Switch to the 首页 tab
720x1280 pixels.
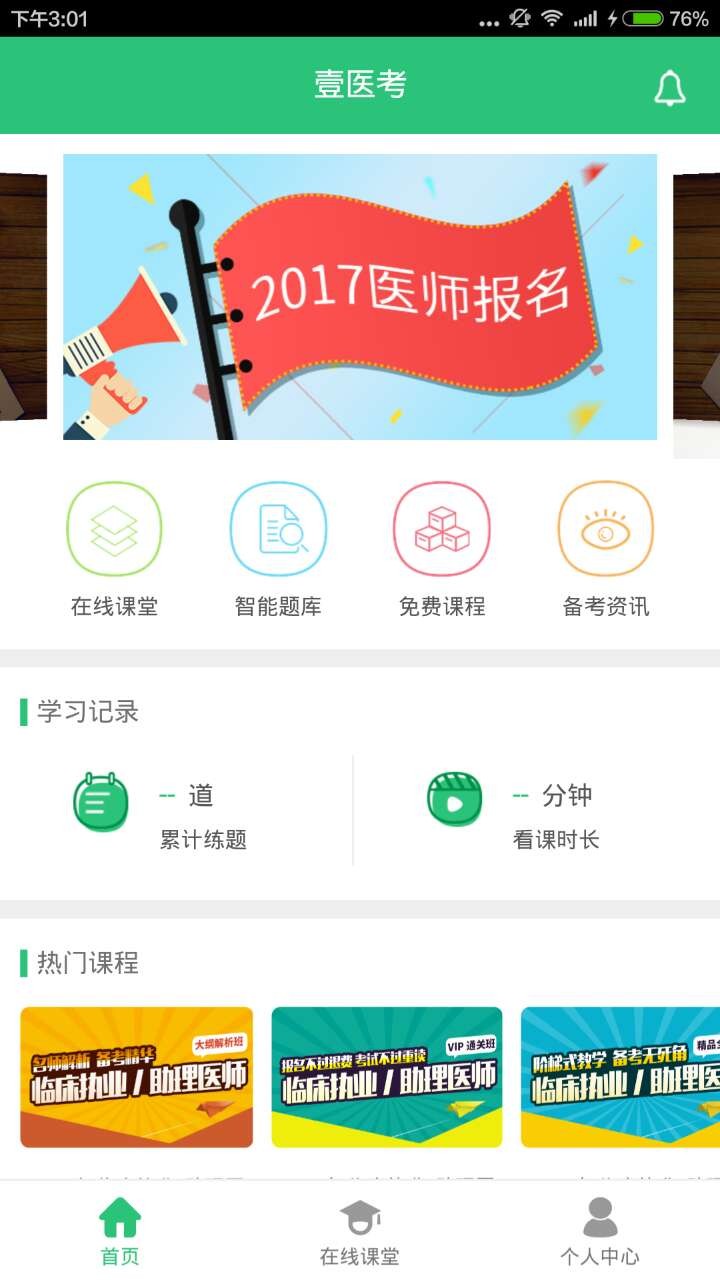pyautogui.click(x=120, y=1232)
